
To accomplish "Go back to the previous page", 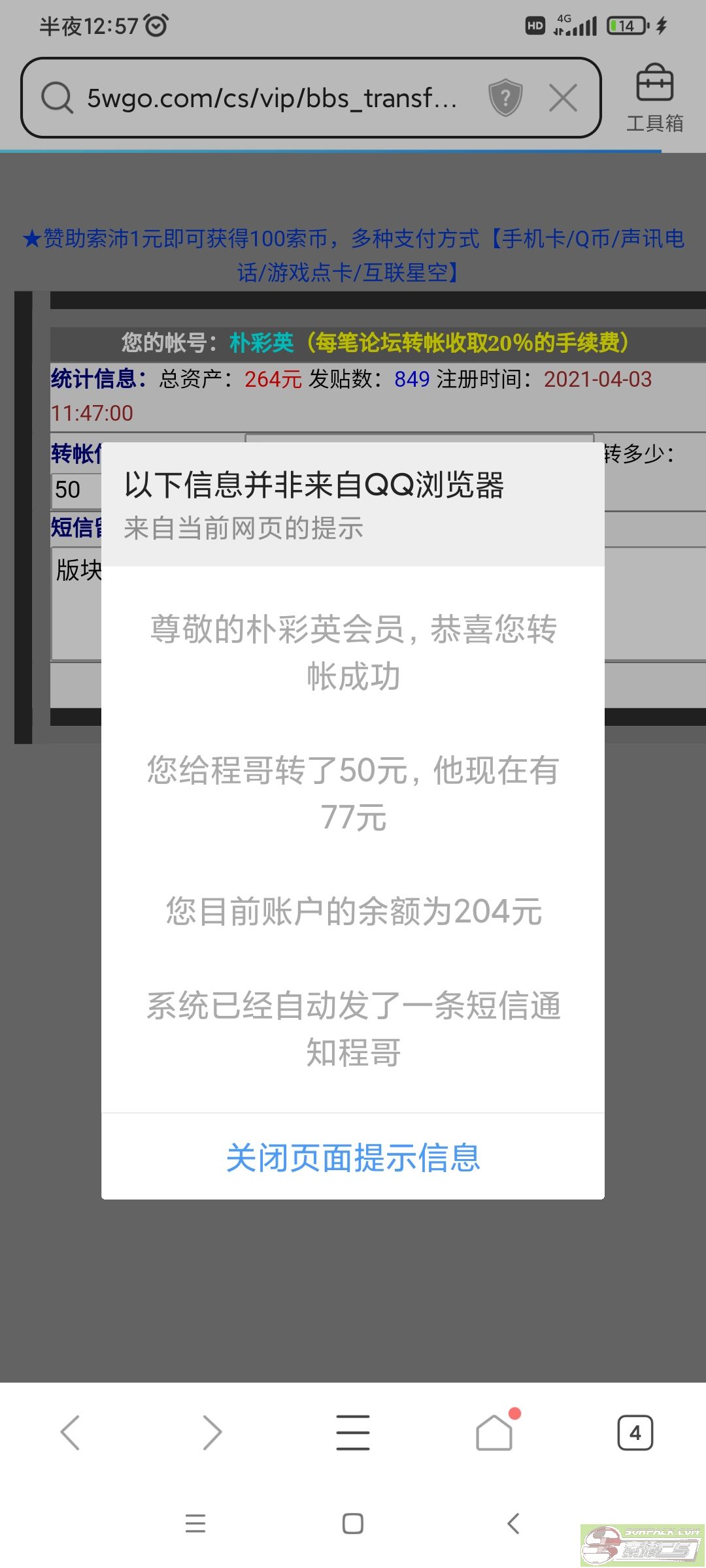I will coord(71,1433).
